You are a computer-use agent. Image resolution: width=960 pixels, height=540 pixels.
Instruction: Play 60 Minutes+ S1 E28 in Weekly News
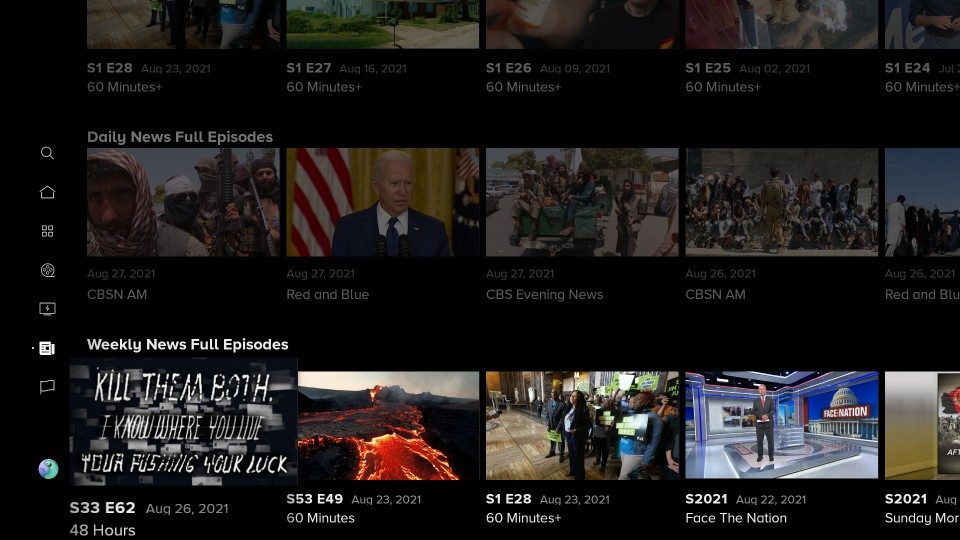(582, 426)
